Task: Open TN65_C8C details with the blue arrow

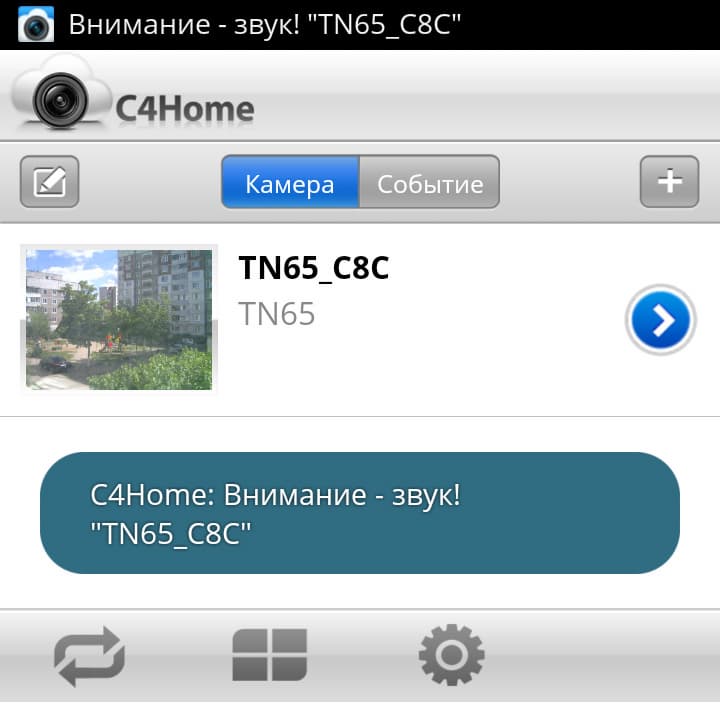Action: pos(661,320)
